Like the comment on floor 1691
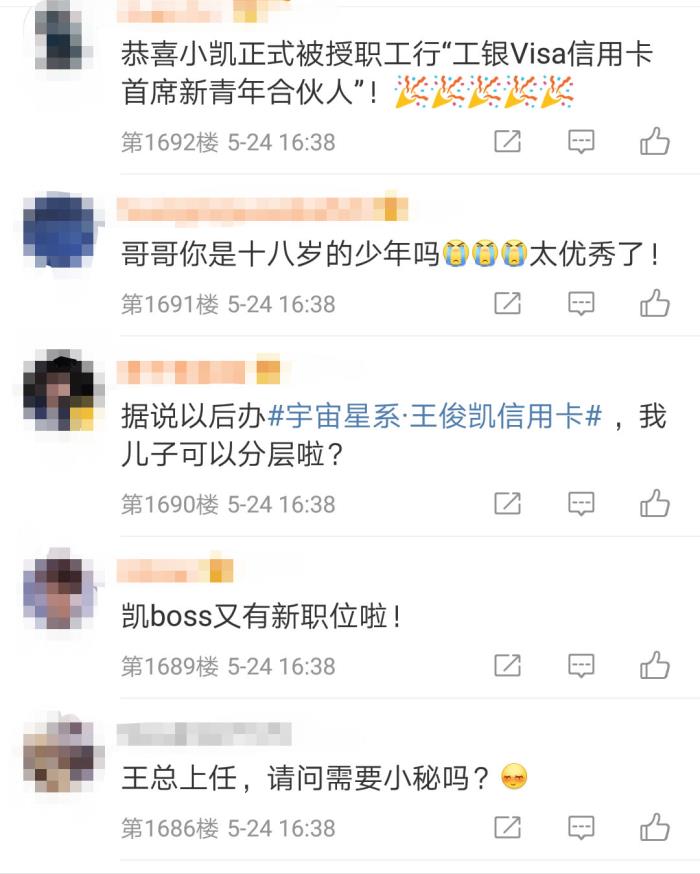 click(x=655, y=302)
